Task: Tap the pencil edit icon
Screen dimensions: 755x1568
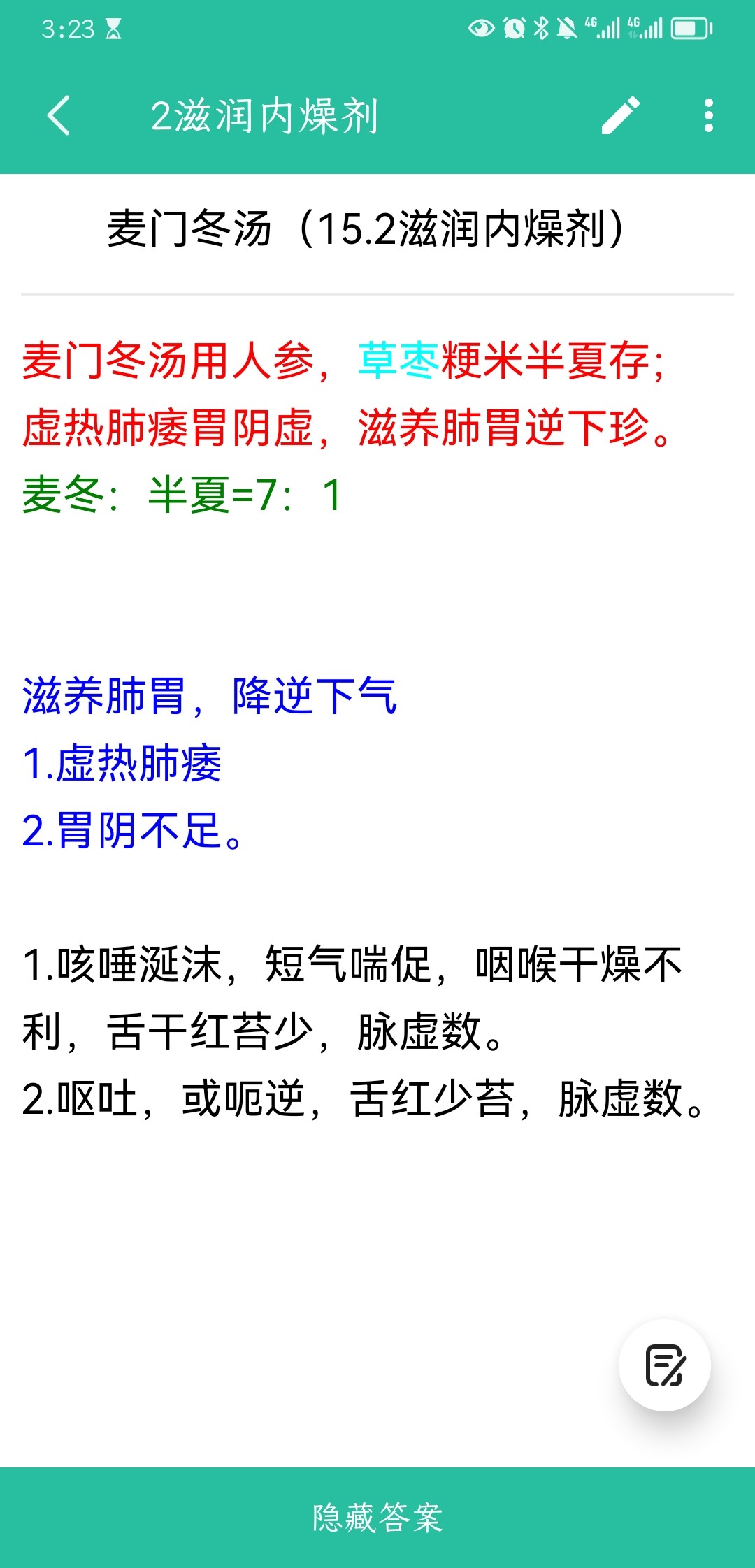Action: tap(621, 115)
